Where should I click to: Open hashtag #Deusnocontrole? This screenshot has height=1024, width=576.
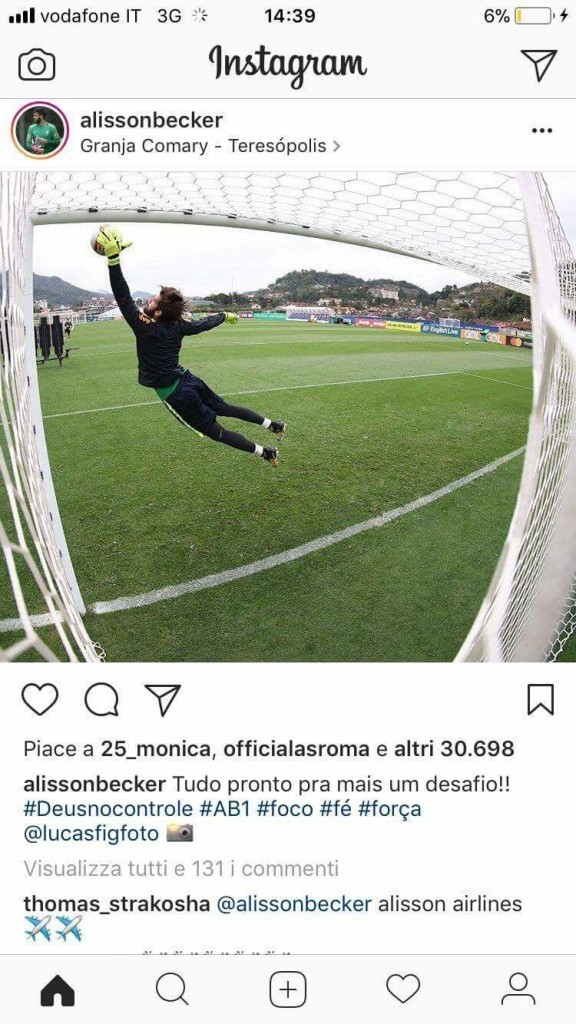[x=108, y=809]
